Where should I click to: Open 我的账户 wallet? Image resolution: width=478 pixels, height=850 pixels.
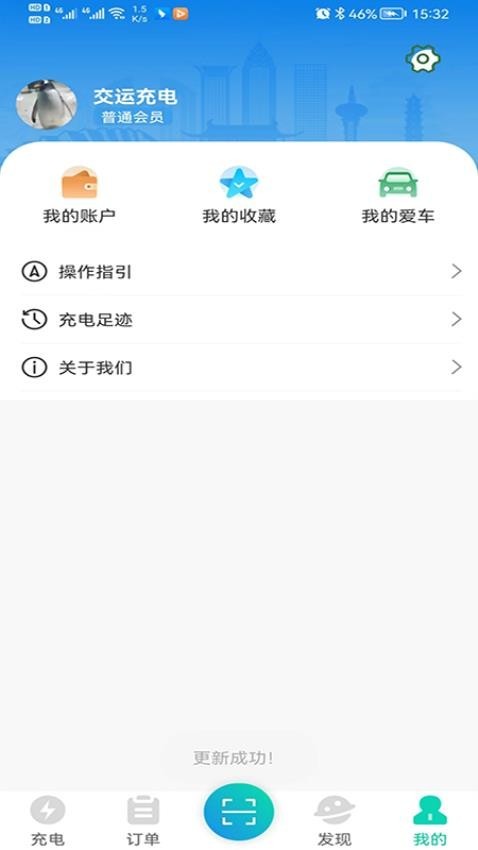pos(79,195)
